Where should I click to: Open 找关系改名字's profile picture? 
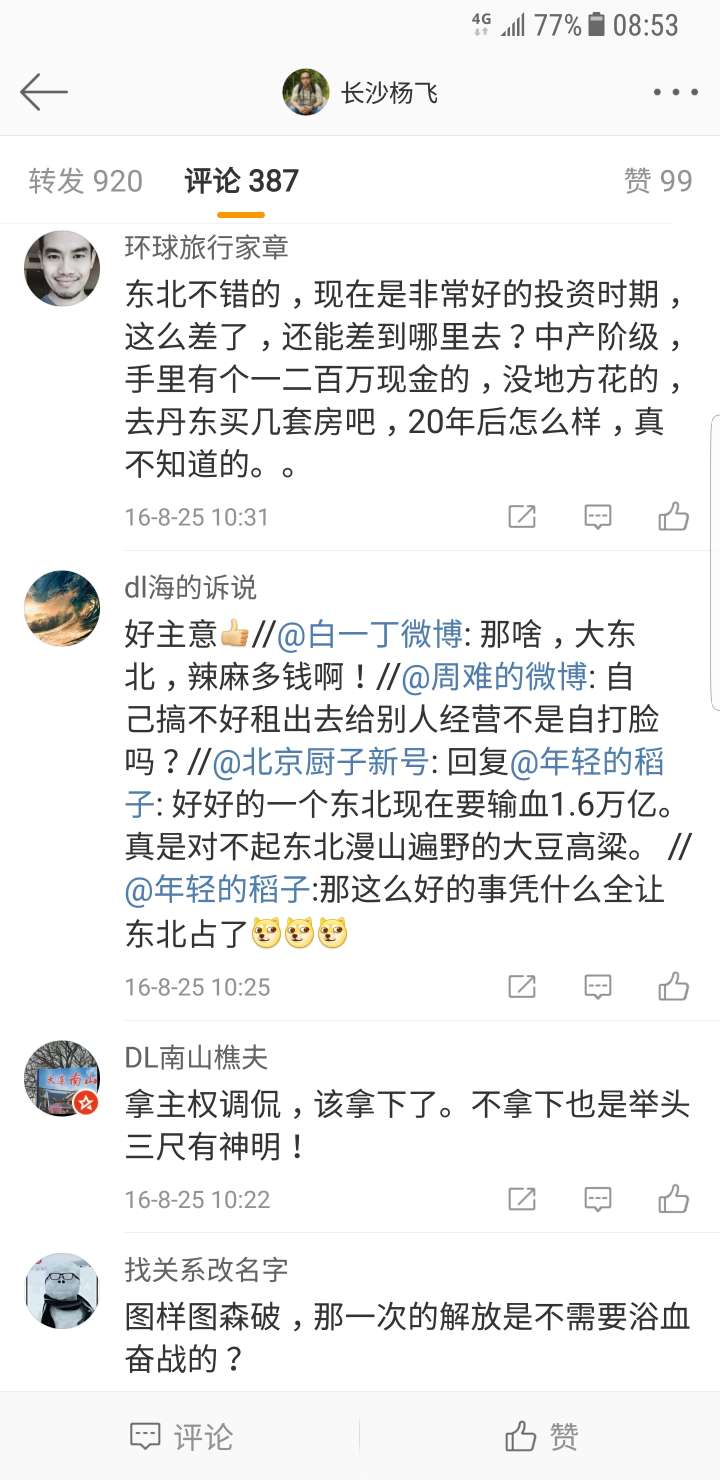coord(62,1290)
